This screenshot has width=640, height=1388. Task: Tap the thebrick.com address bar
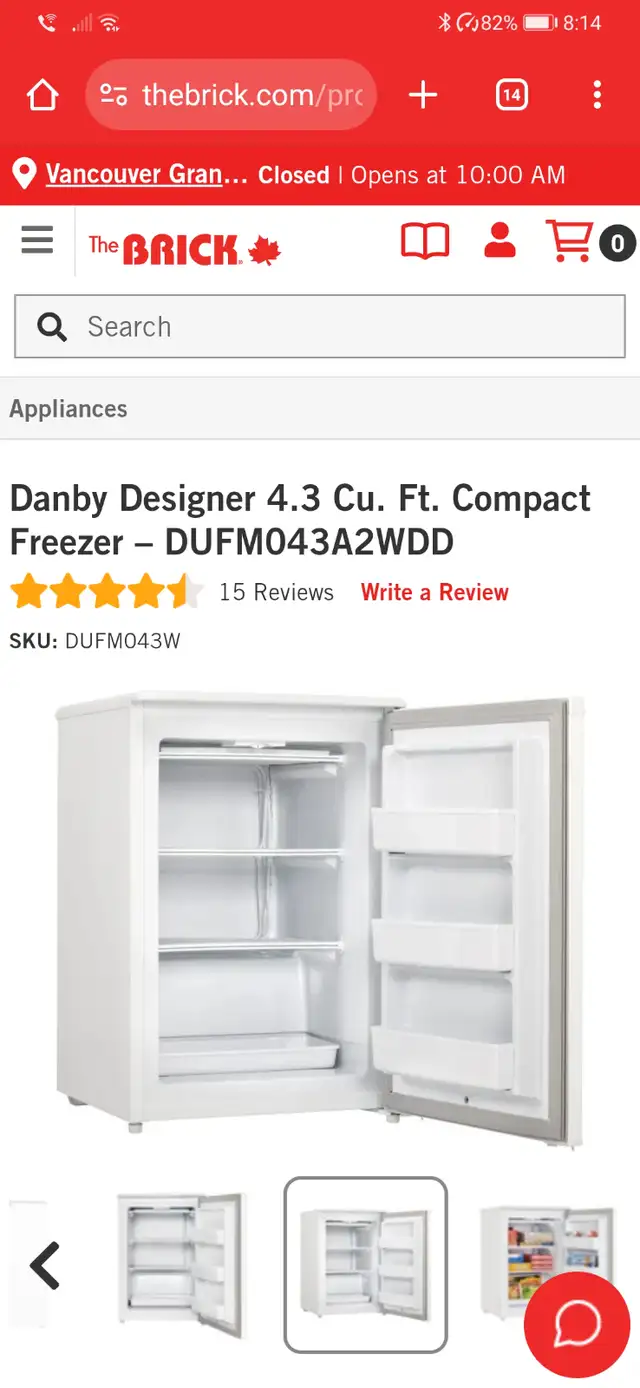[x=231, y=95]
